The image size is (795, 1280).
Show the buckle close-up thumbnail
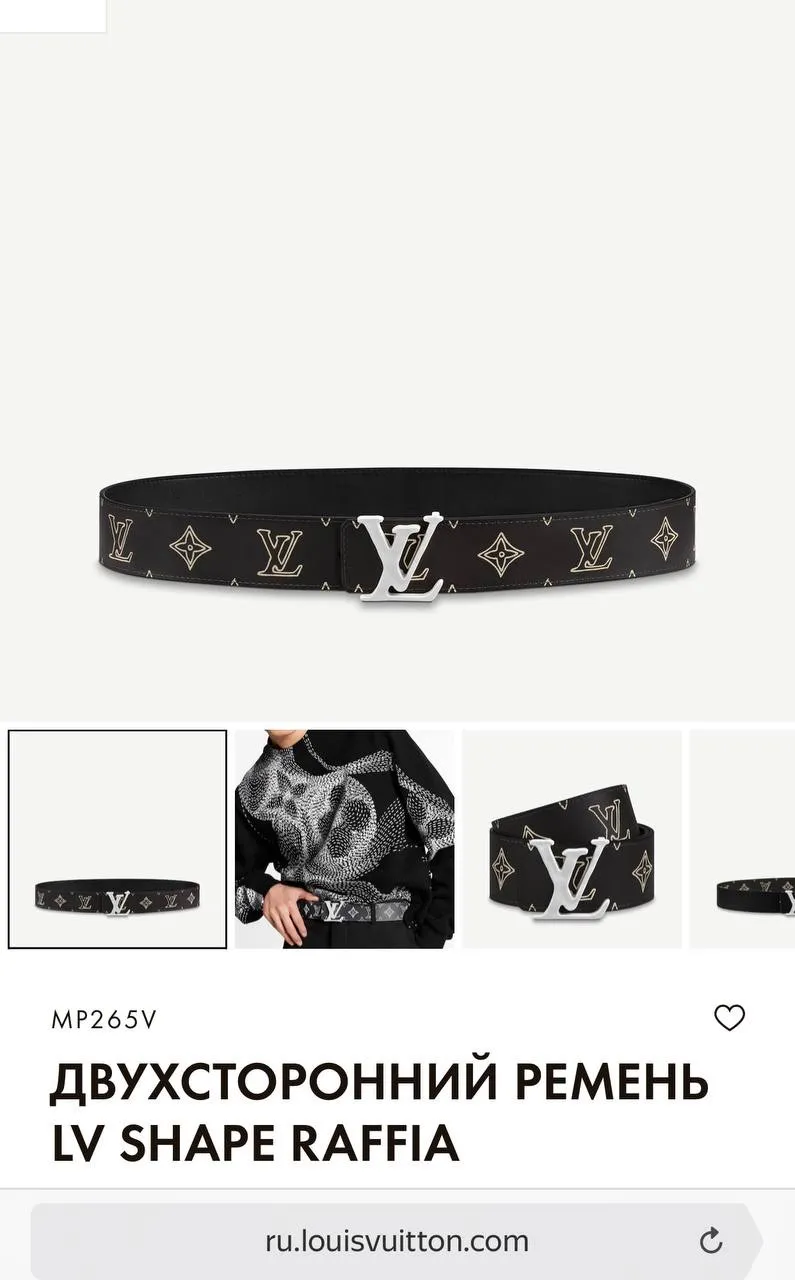pyautogui.click(x=572, y=840)
